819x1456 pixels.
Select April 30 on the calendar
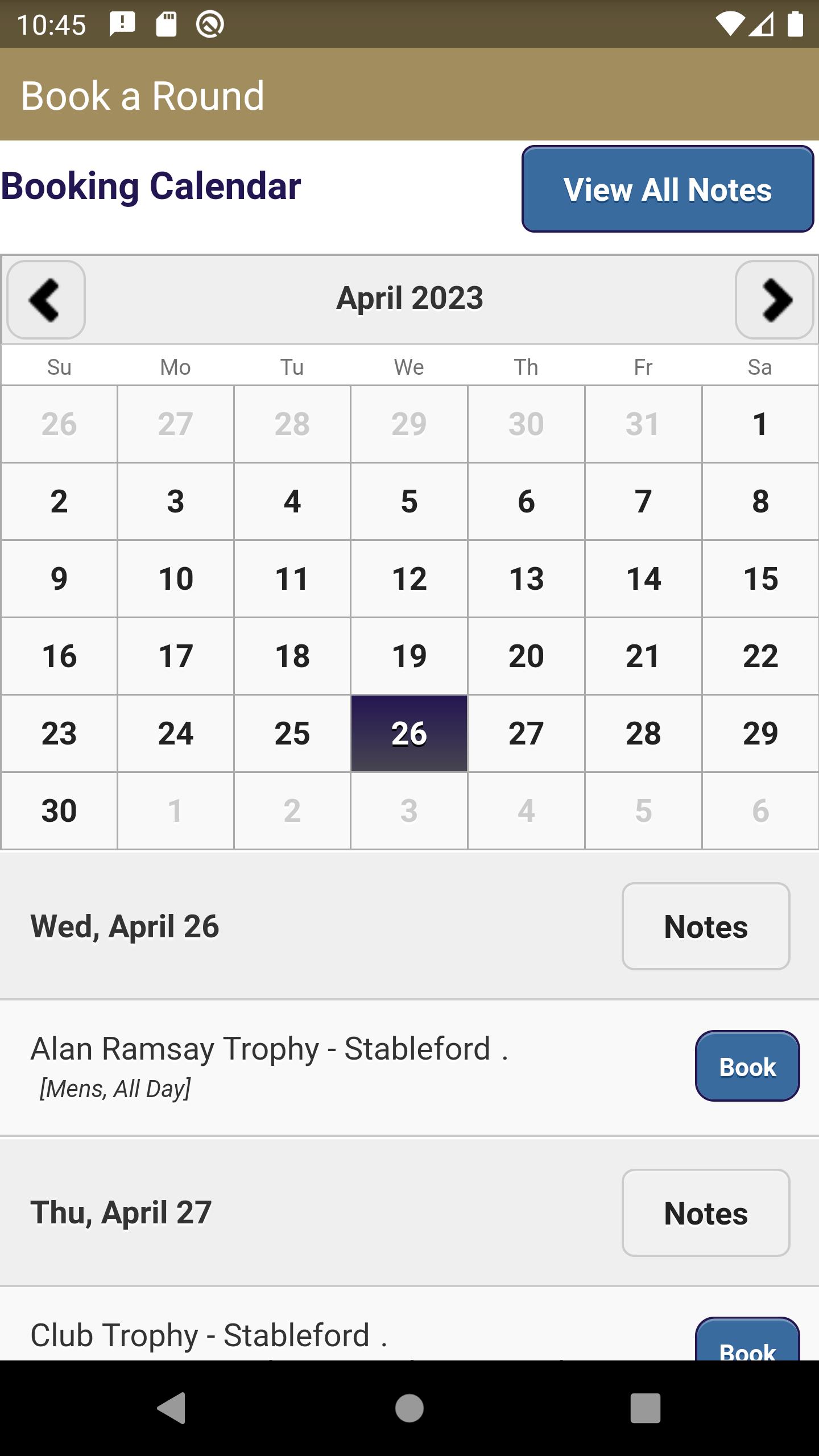(59, 811)
